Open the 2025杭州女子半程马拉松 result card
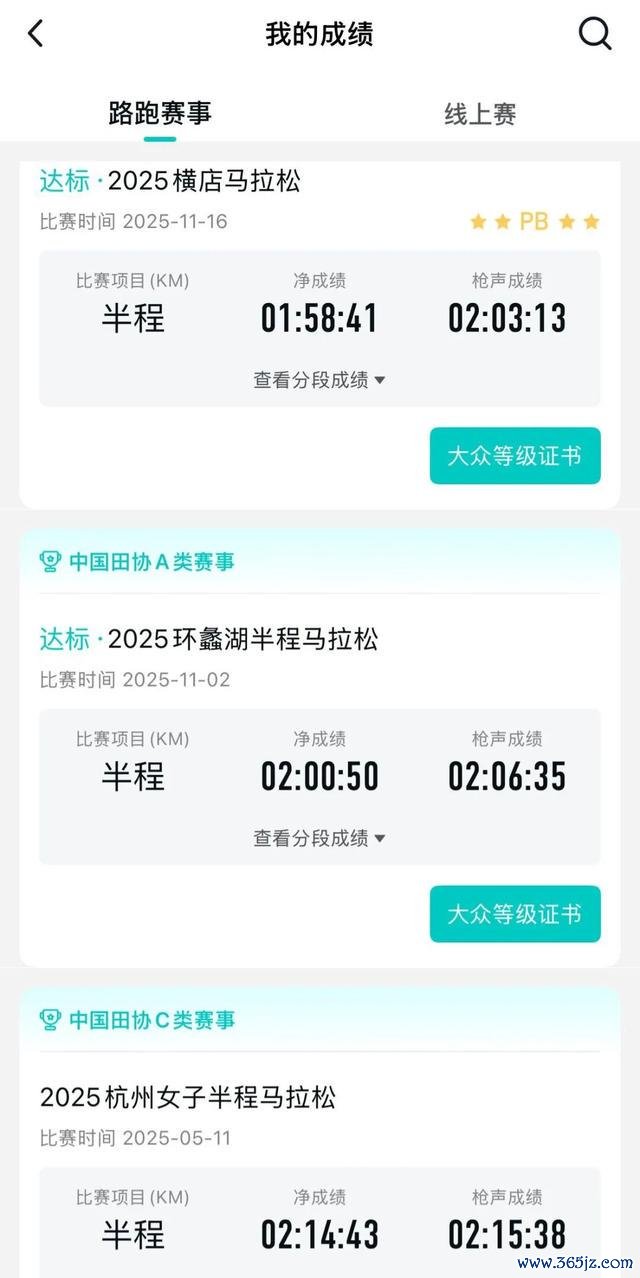Viewport: 640px width, 1278px height. click(x=188, y=1097)
